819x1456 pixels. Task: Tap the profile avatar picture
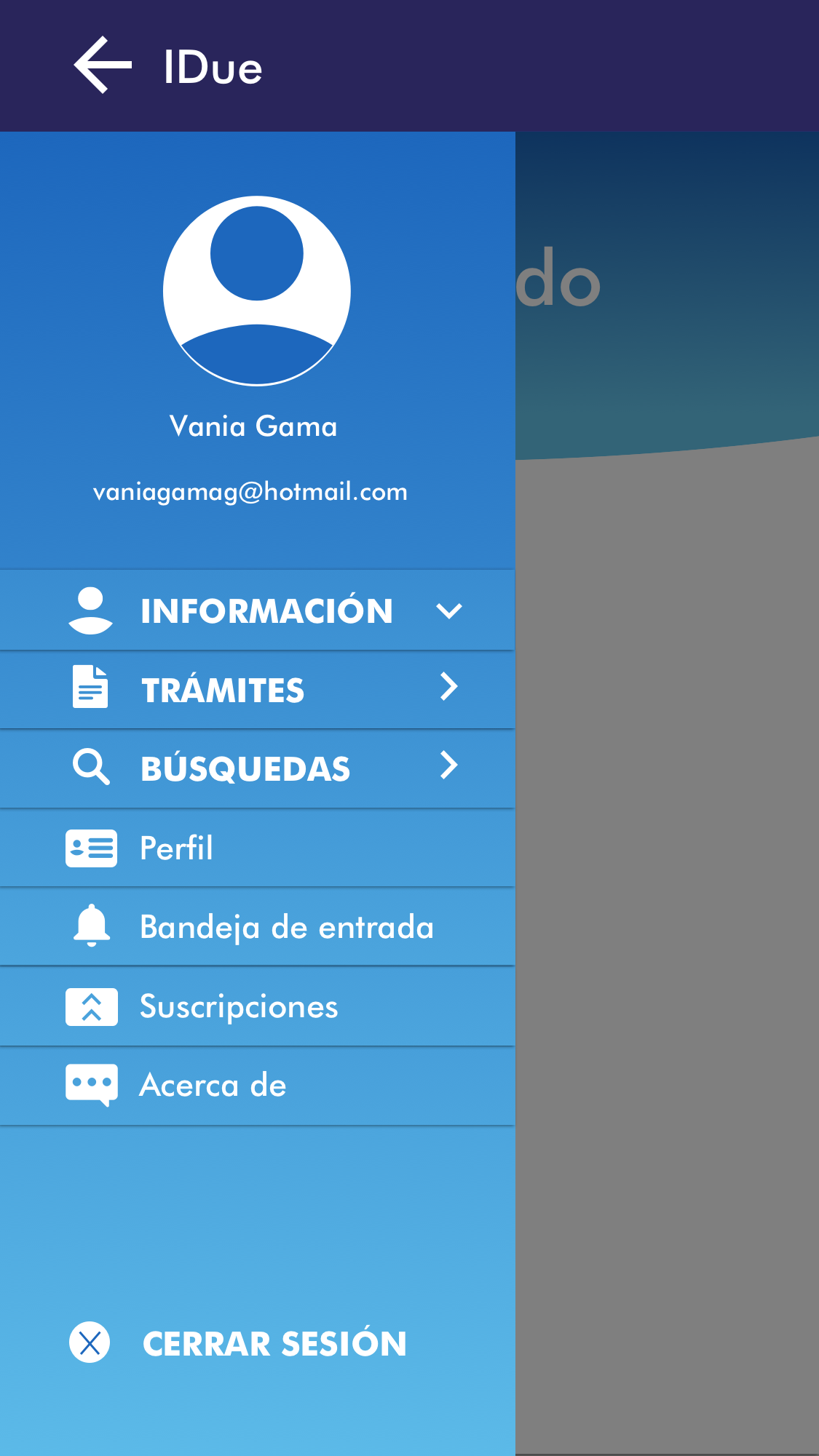click(x=257, y=290)
